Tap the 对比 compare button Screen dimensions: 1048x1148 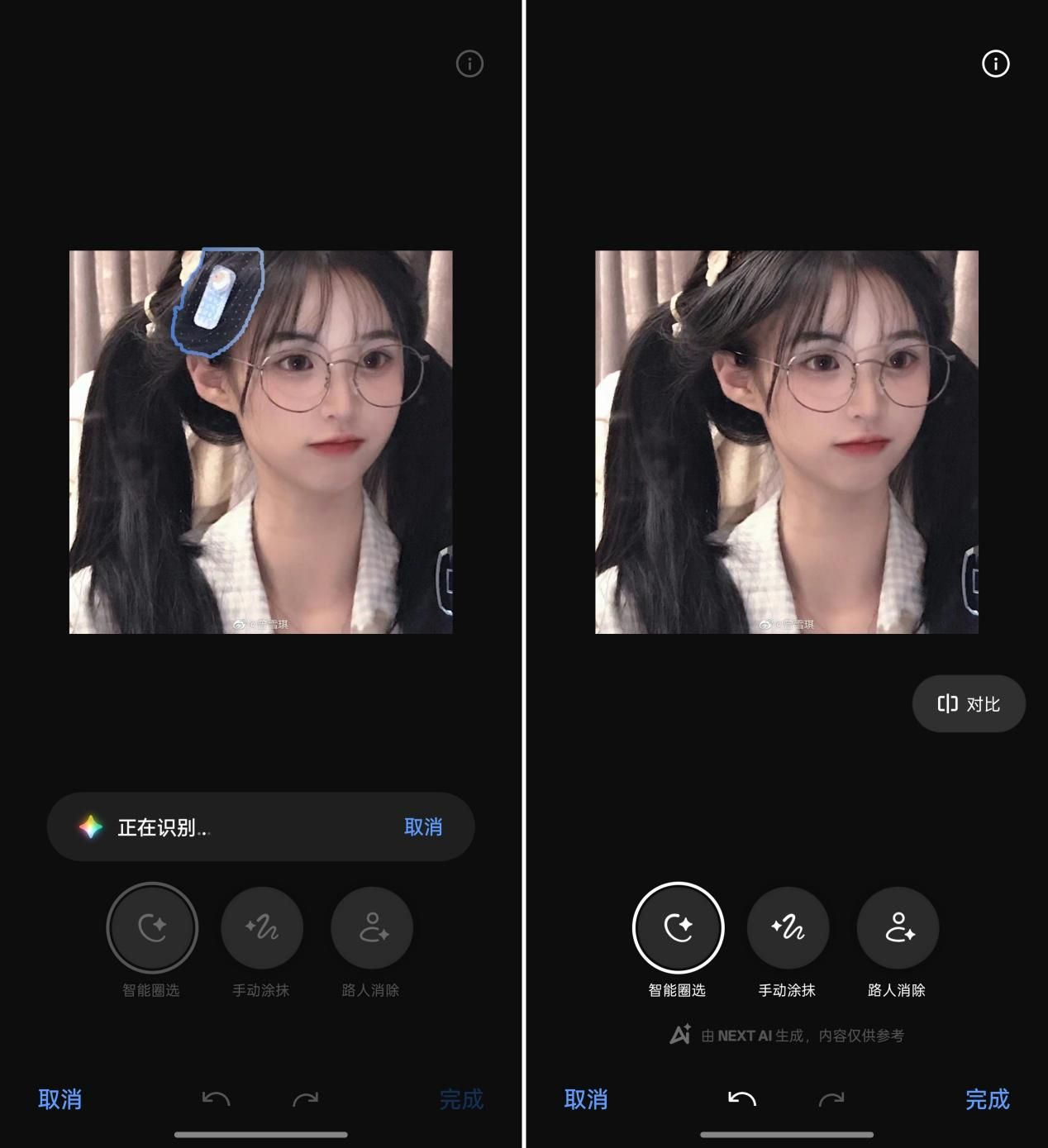969,704
